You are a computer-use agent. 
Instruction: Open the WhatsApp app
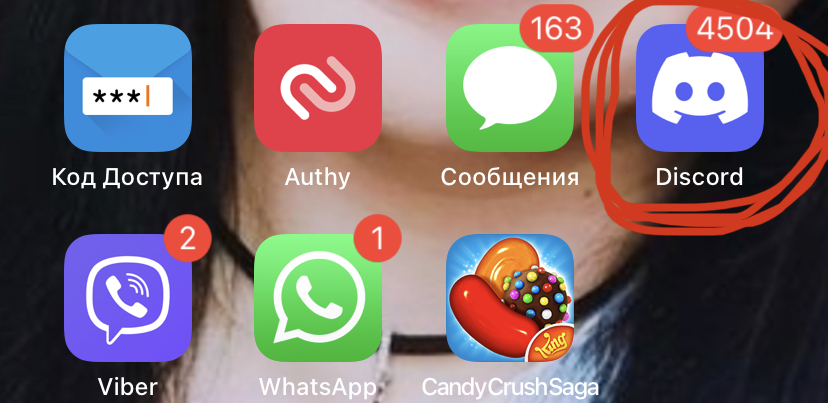[317, 298]
